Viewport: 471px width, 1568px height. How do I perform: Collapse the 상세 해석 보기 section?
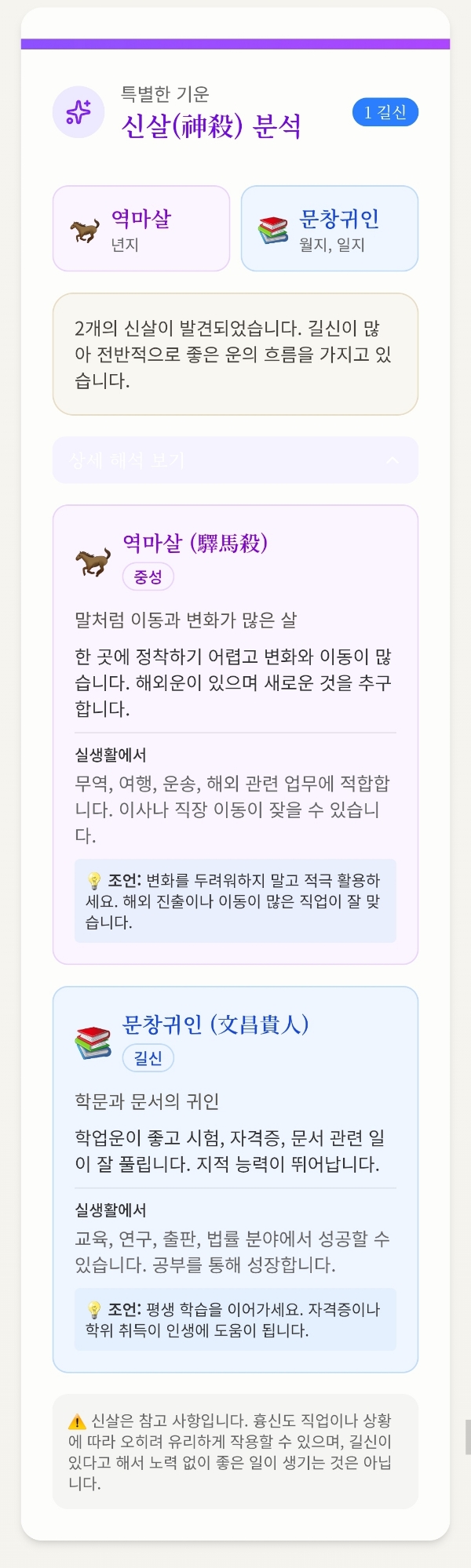click(235, 460)
